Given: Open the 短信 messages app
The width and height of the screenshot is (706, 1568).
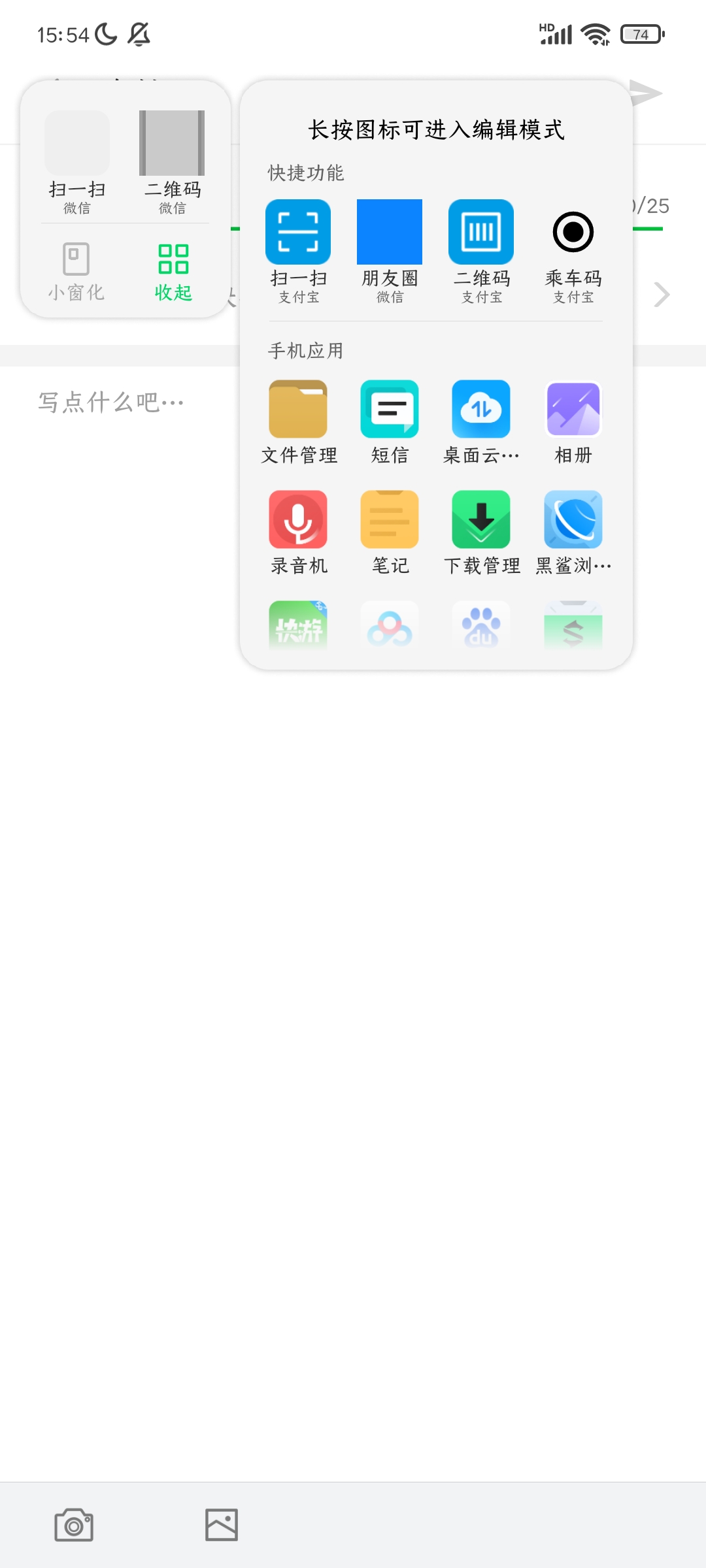Looking at the screenshot, I should pyautogui.click(x=390, y=422).
